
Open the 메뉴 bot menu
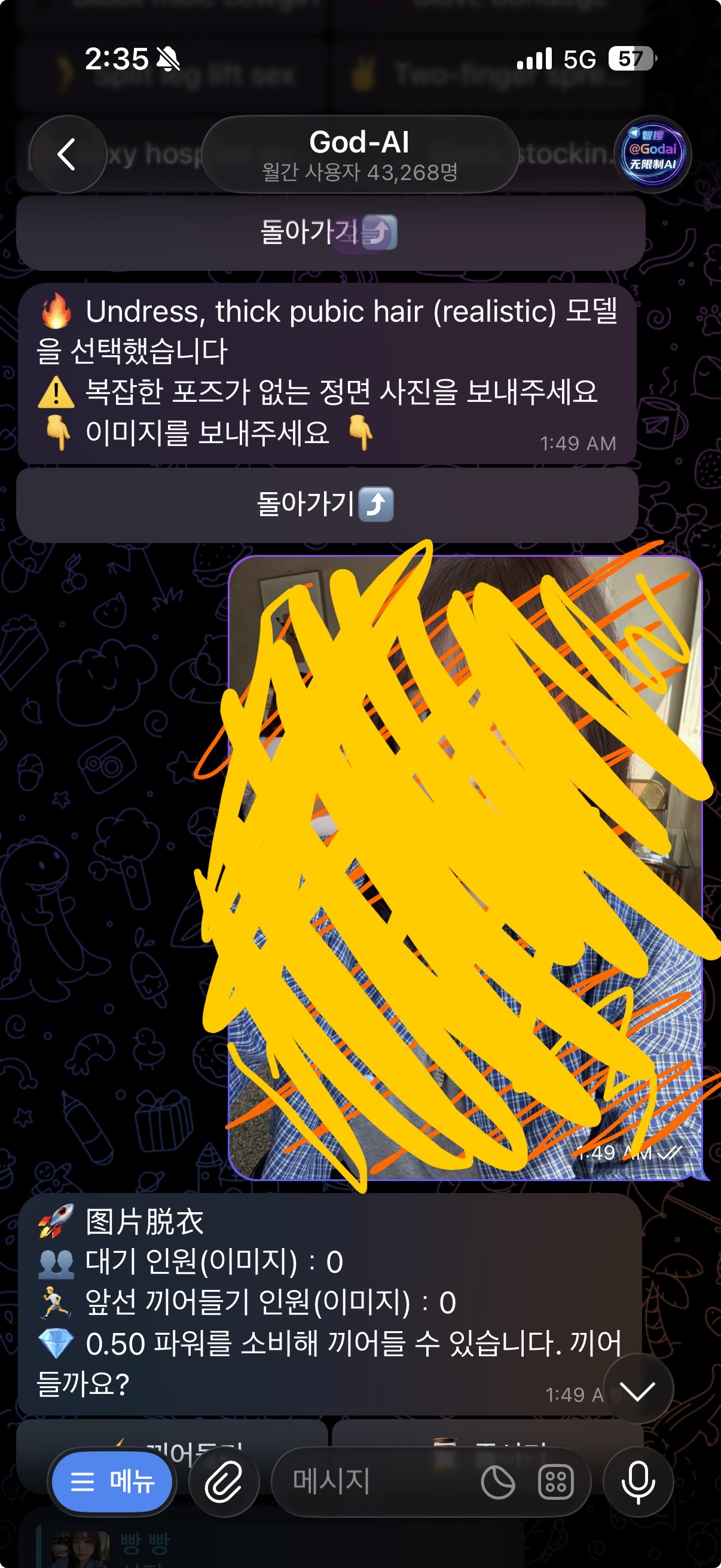tap(112, 1481)
